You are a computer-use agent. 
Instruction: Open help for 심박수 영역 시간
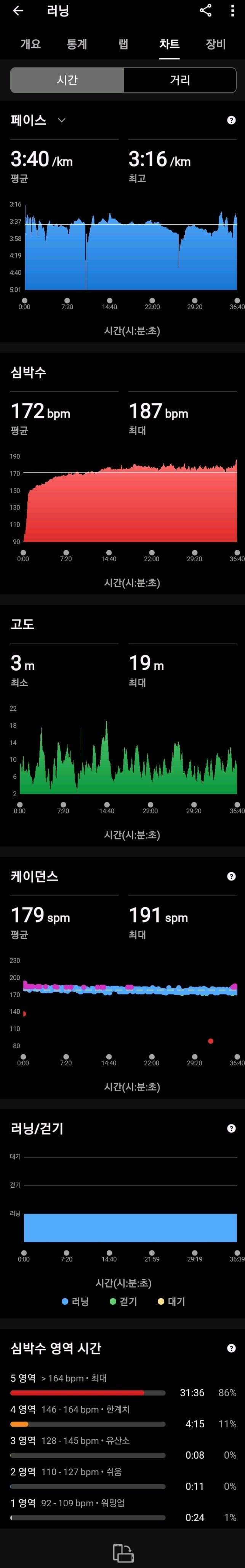[231, 1348]
